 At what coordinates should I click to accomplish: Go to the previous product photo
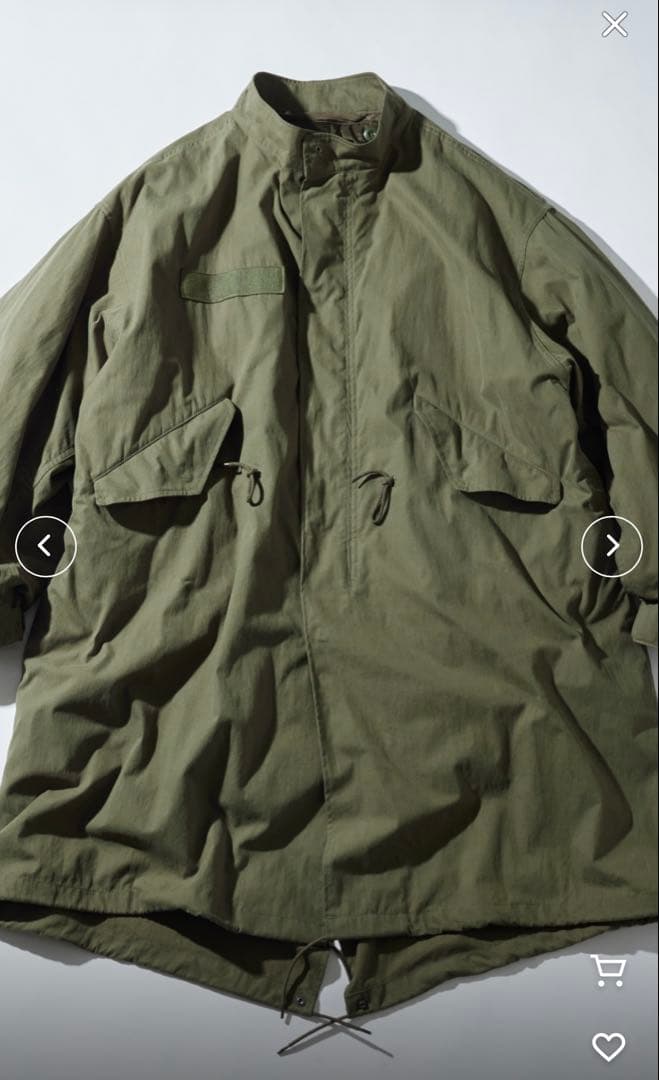coord(46,546)
